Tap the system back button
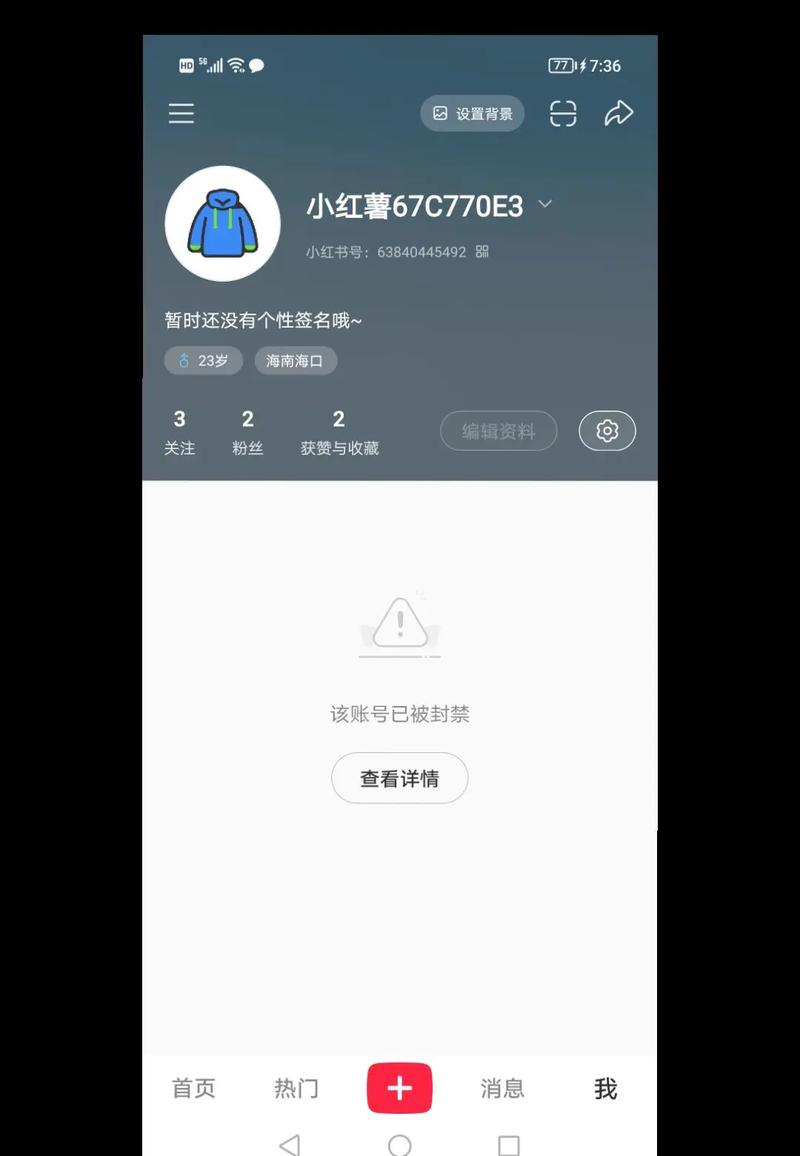Viewport: 800px width, 1156px height. point(289,1144)
